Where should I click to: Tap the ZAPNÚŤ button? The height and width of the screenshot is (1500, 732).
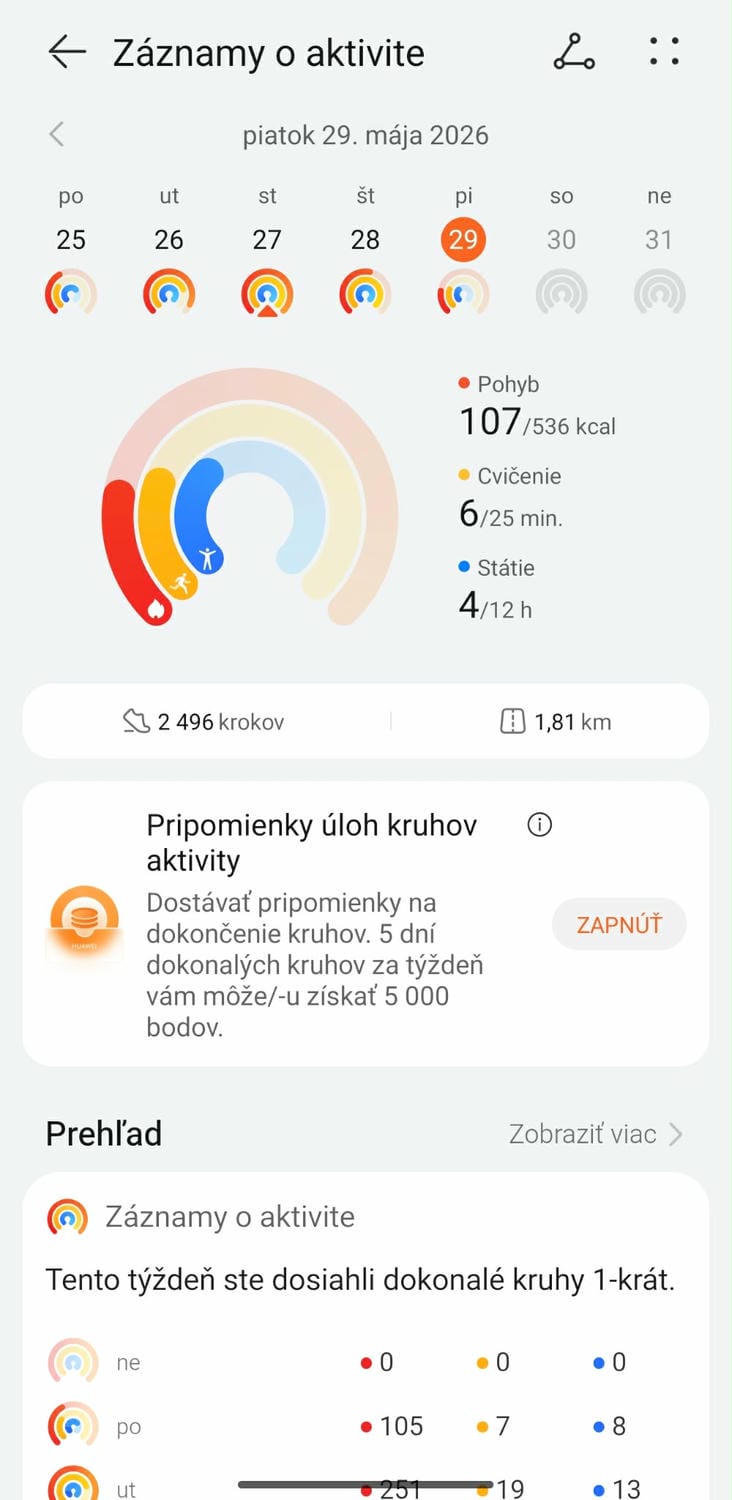click(619, 924)
